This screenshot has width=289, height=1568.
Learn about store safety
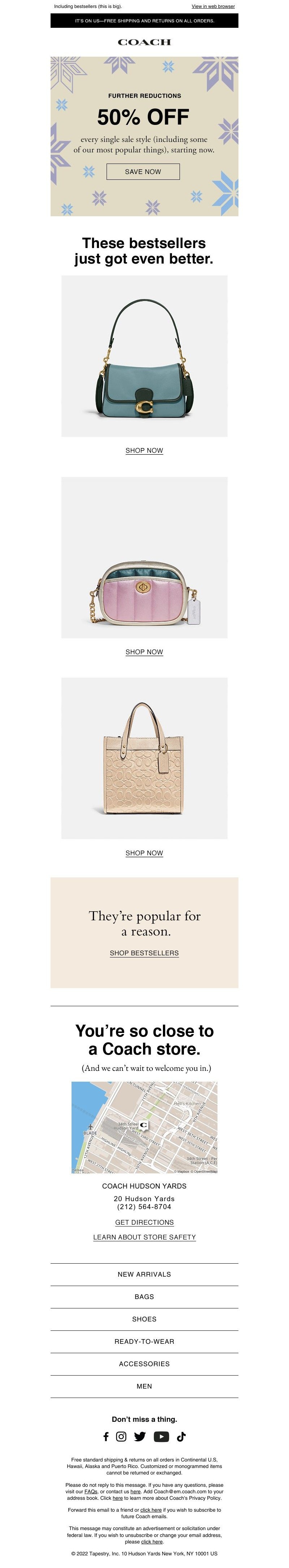144,1237
